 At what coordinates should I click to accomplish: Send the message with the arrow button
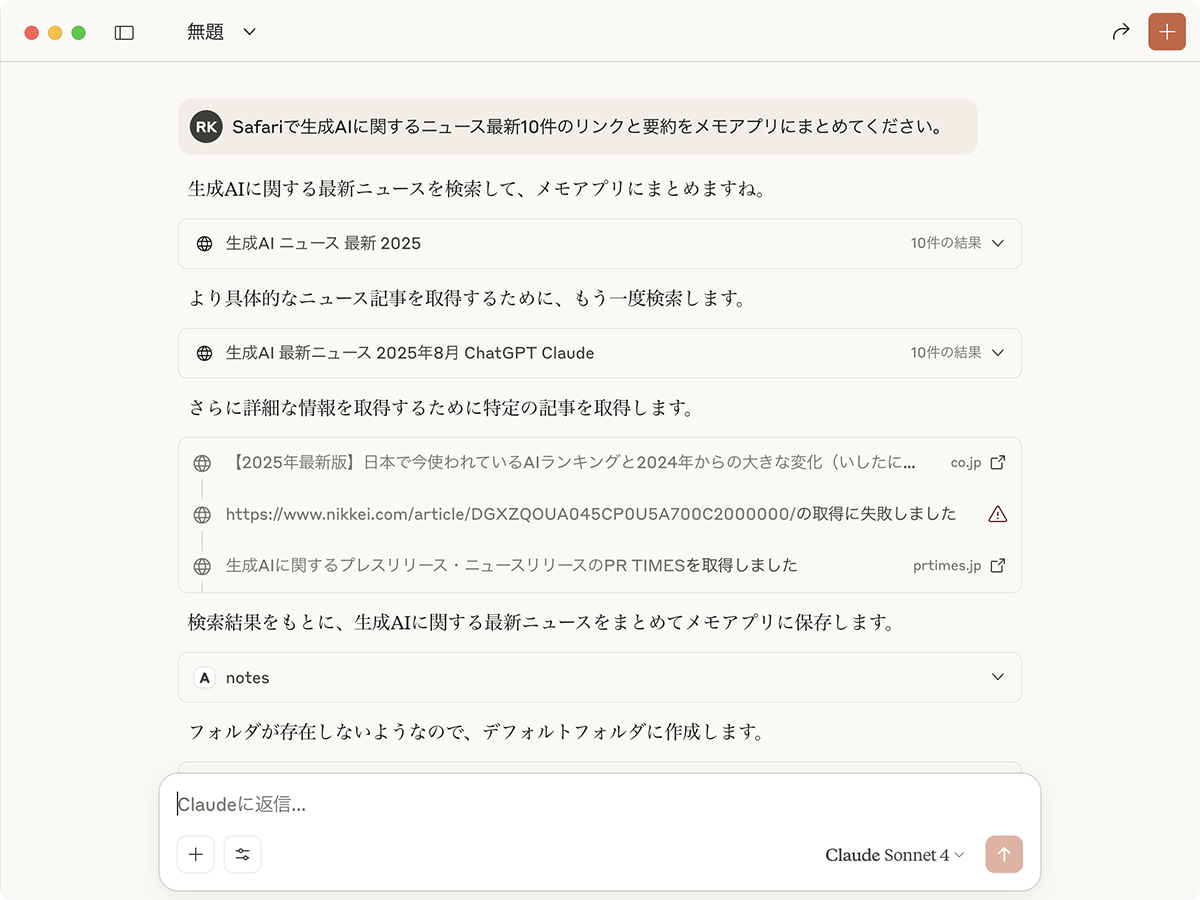point(1004,854)
